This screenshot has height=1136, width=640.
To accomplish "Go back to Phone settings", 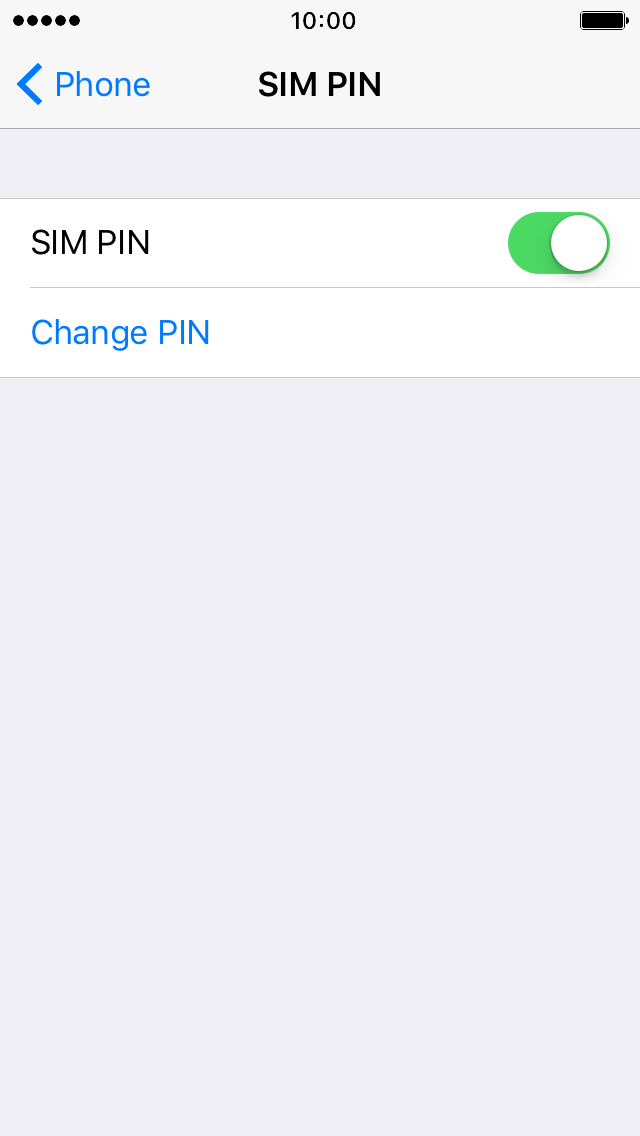I will 83,85.
